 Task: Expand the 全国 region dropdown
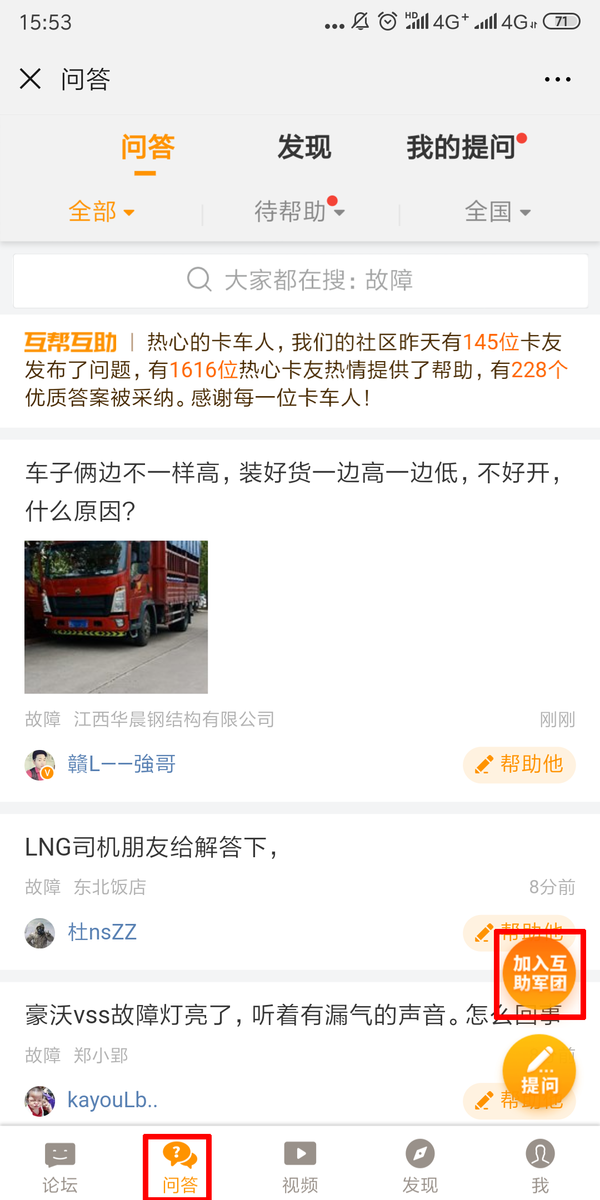497,211
